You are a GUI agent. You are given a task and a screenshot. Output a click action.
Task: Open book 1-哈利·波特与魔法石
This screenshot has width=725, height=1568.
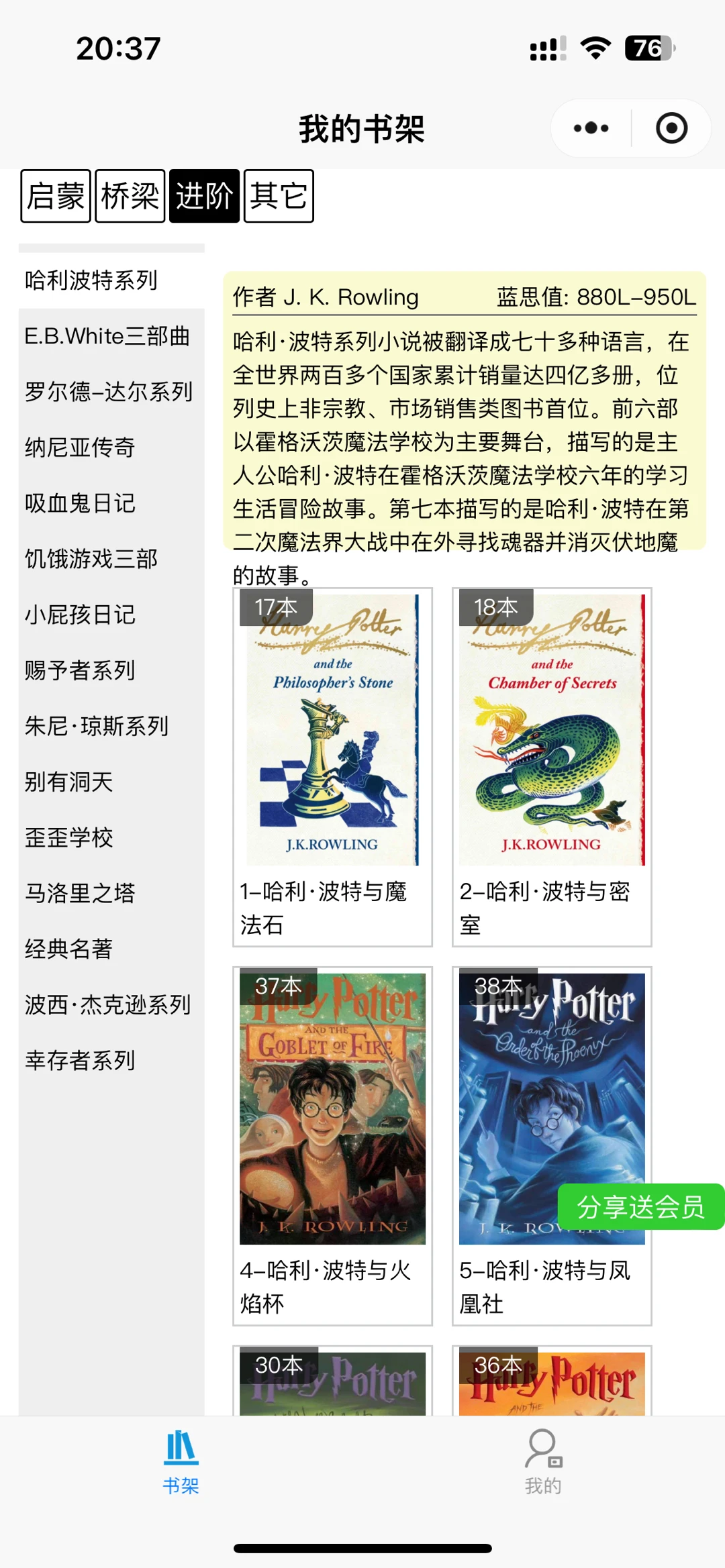332,767
